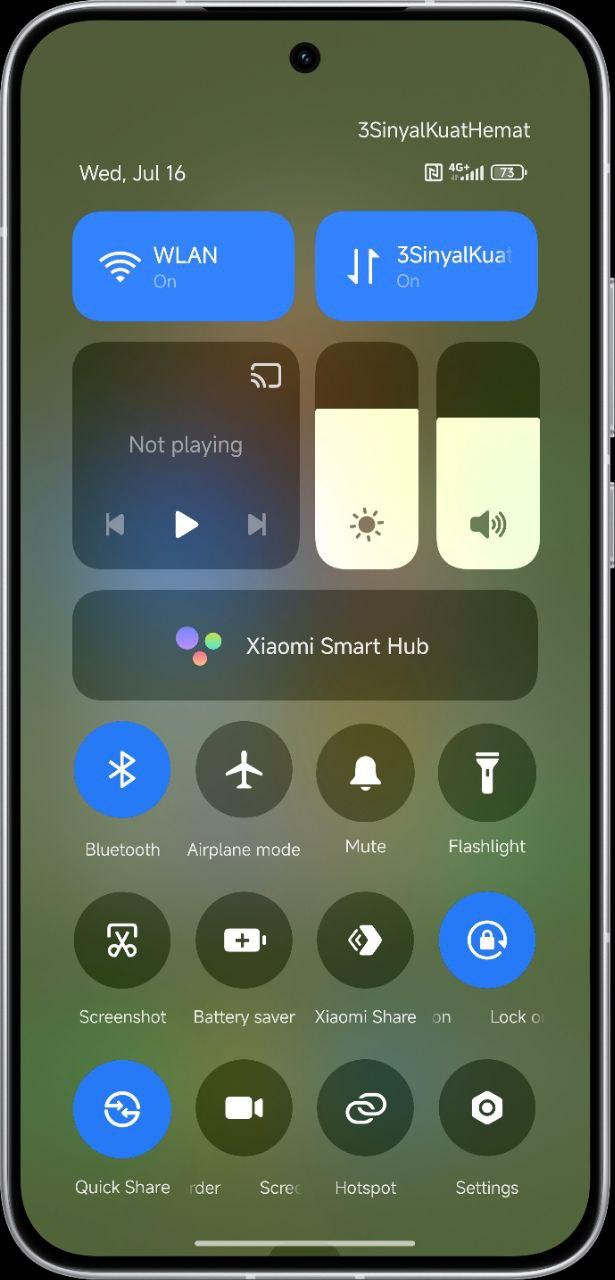Toggle Xiaomi Share
The width and height of the screenshot is (615, 1280).
[365, 940]
